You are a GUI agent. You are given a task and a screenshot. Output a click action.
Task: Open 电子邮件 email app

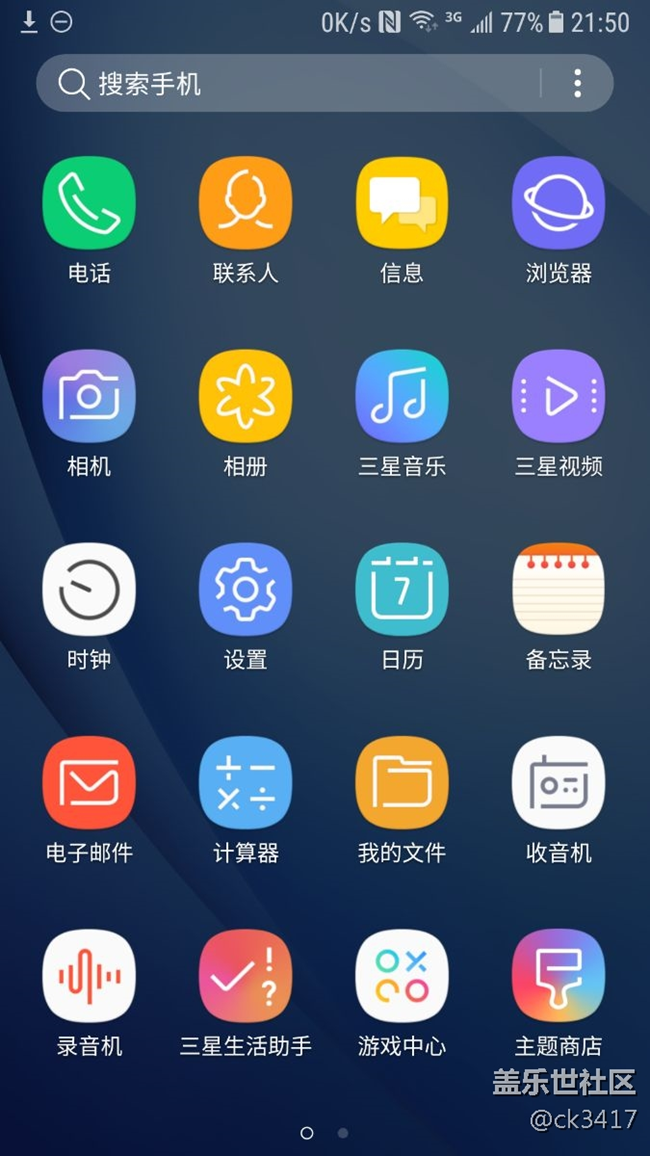pos(89,782)
